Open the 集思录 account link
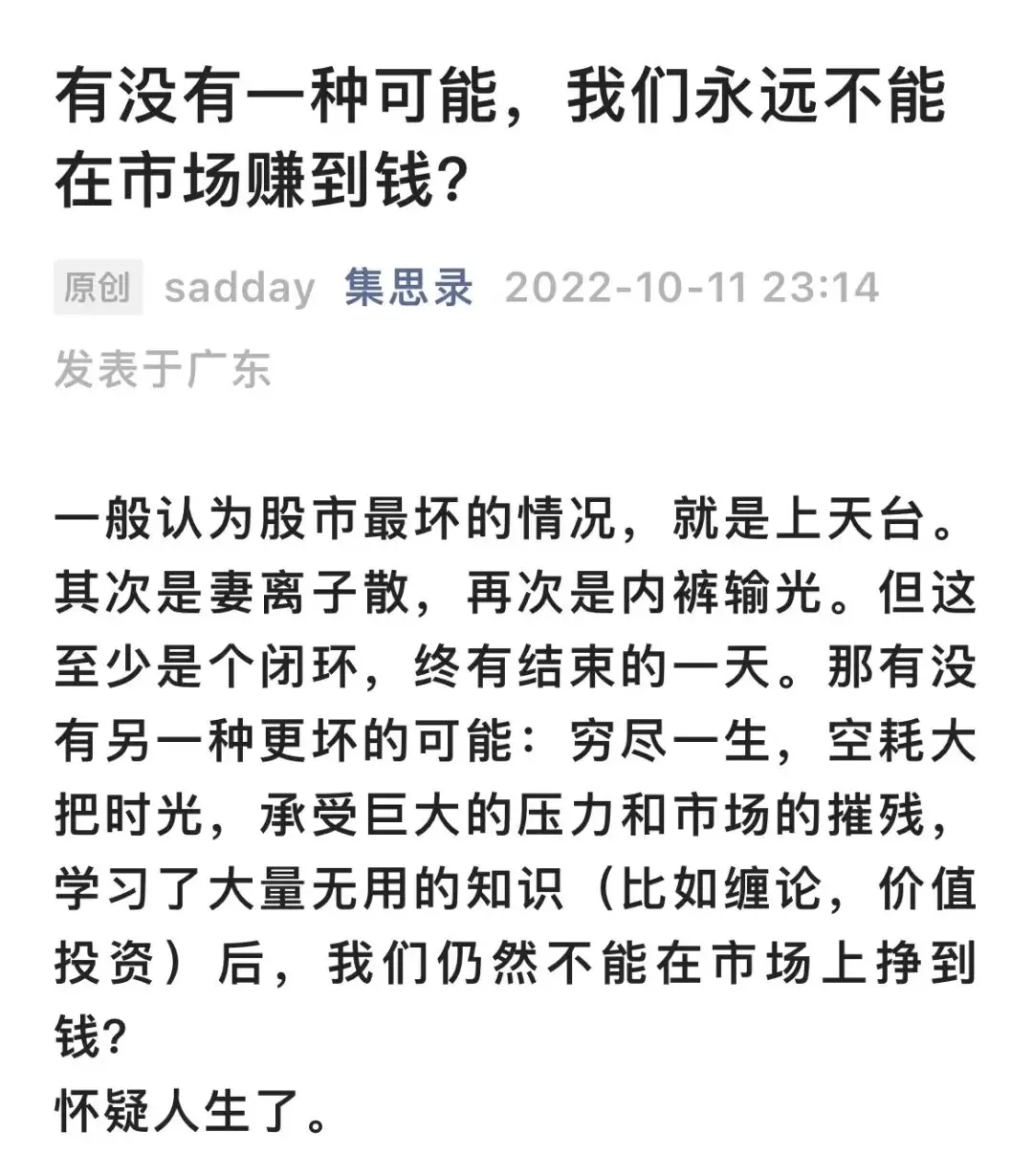1033x1176 pixels. (x=408, y=288)
